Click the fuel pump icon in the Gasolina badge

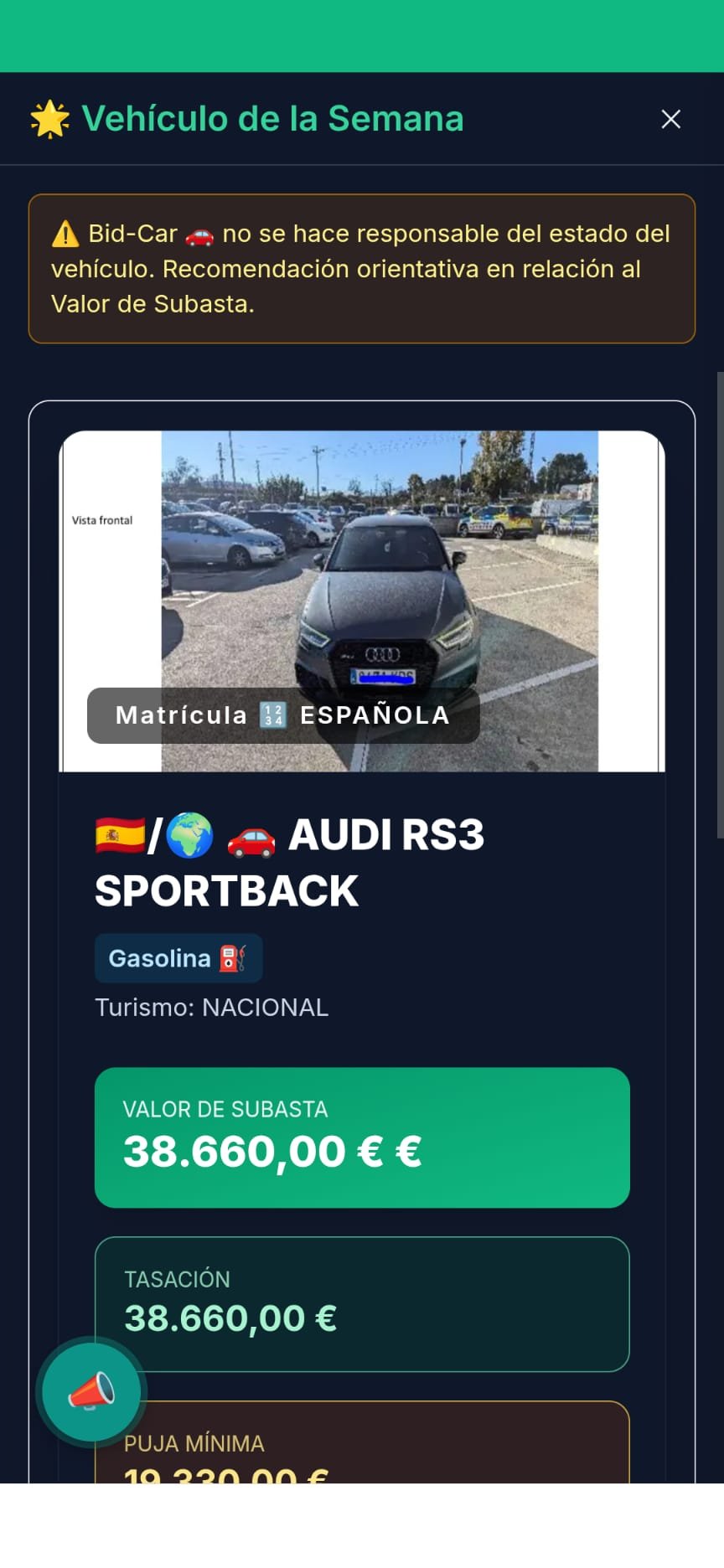tap(232, 958)
